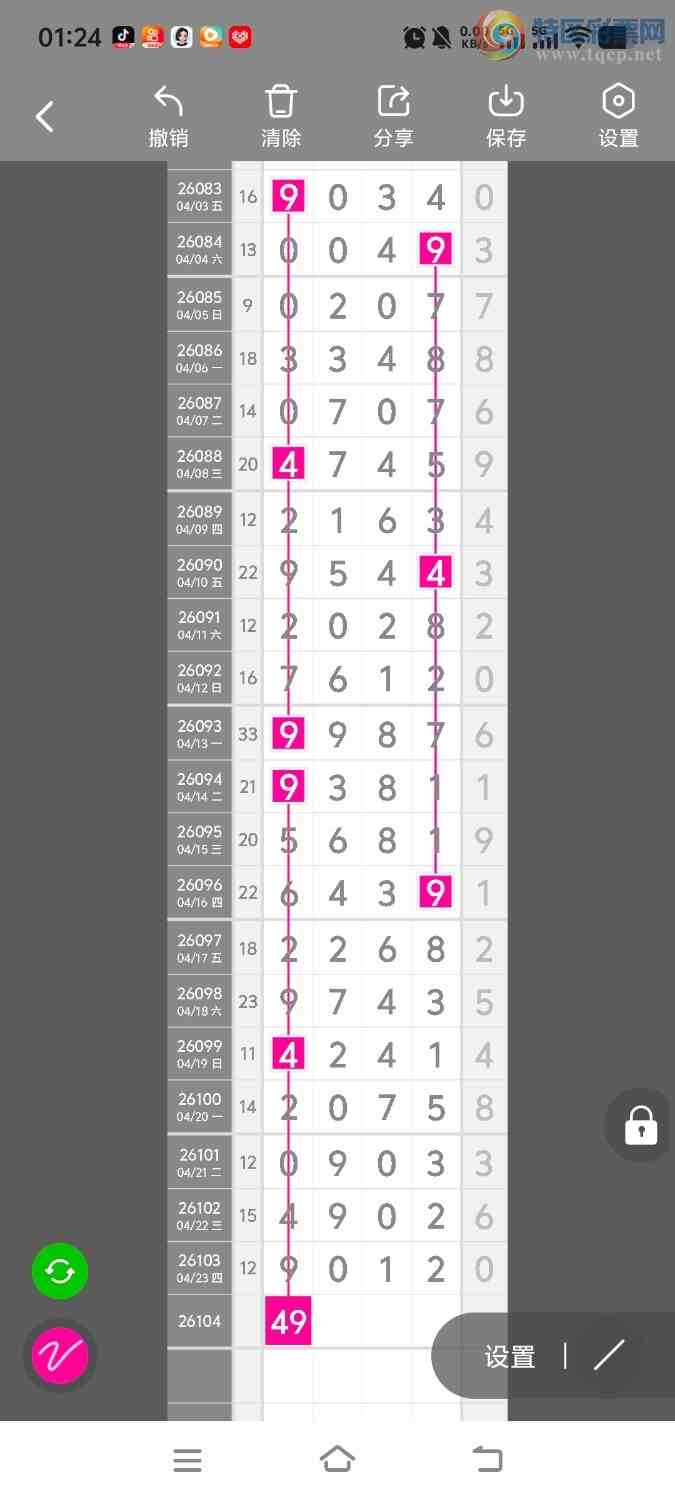675x1500 pixels.
Task: Open recent apps from system navigation
Action: [187, 1460]
